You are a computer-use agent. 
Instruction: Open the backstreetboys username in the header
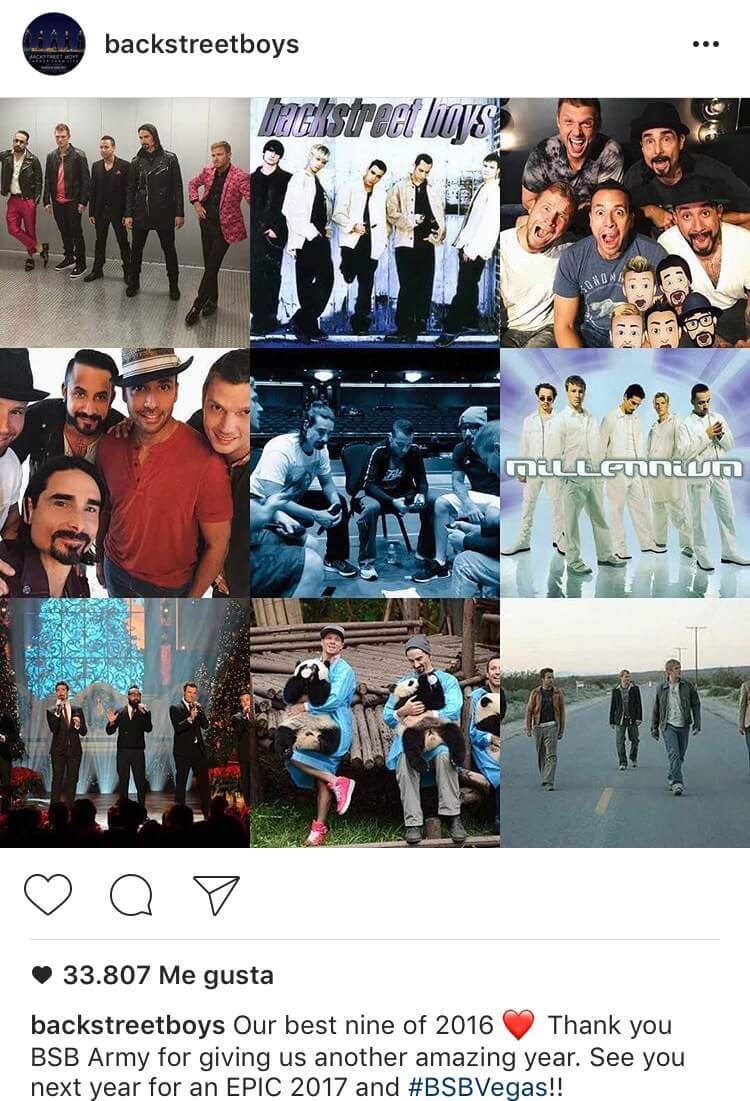pyautogui.click(x=201, y=45)
